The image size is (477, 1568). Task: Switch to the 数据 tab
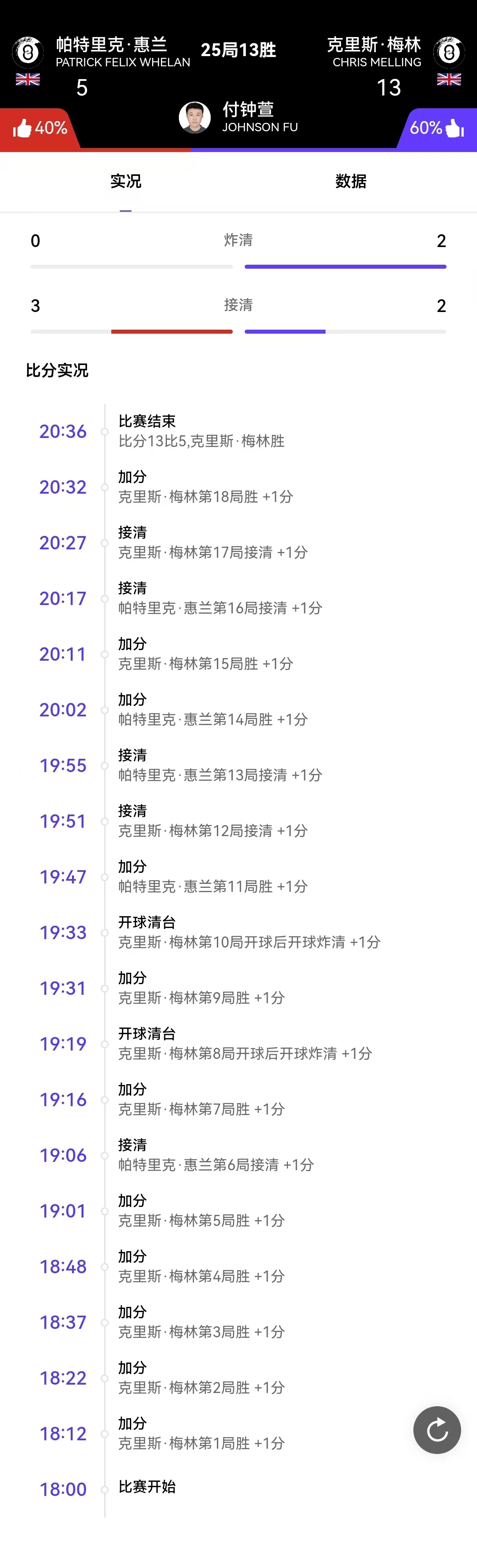click(x=350, y=181)
